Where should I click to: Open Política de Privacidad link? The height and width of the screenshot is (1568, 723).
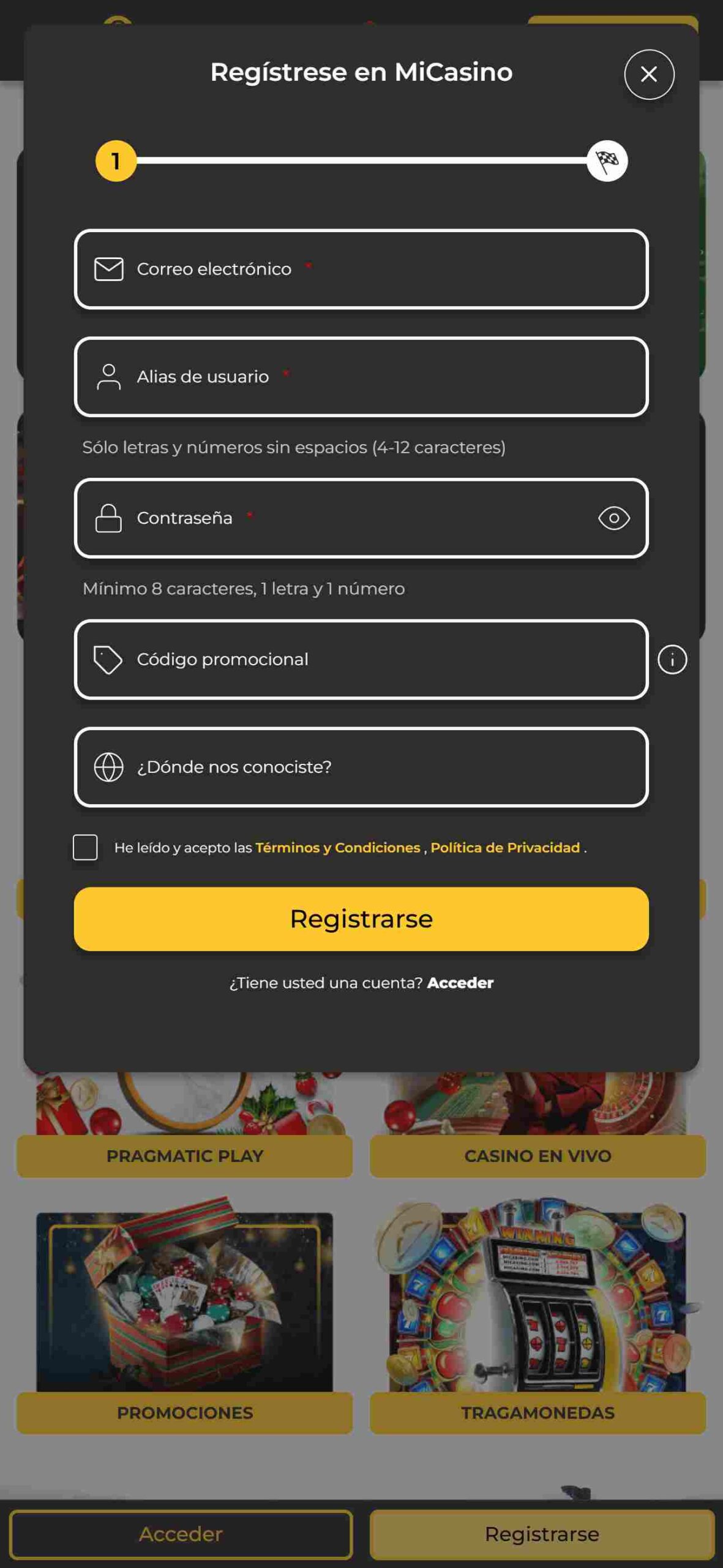(504, 848)
